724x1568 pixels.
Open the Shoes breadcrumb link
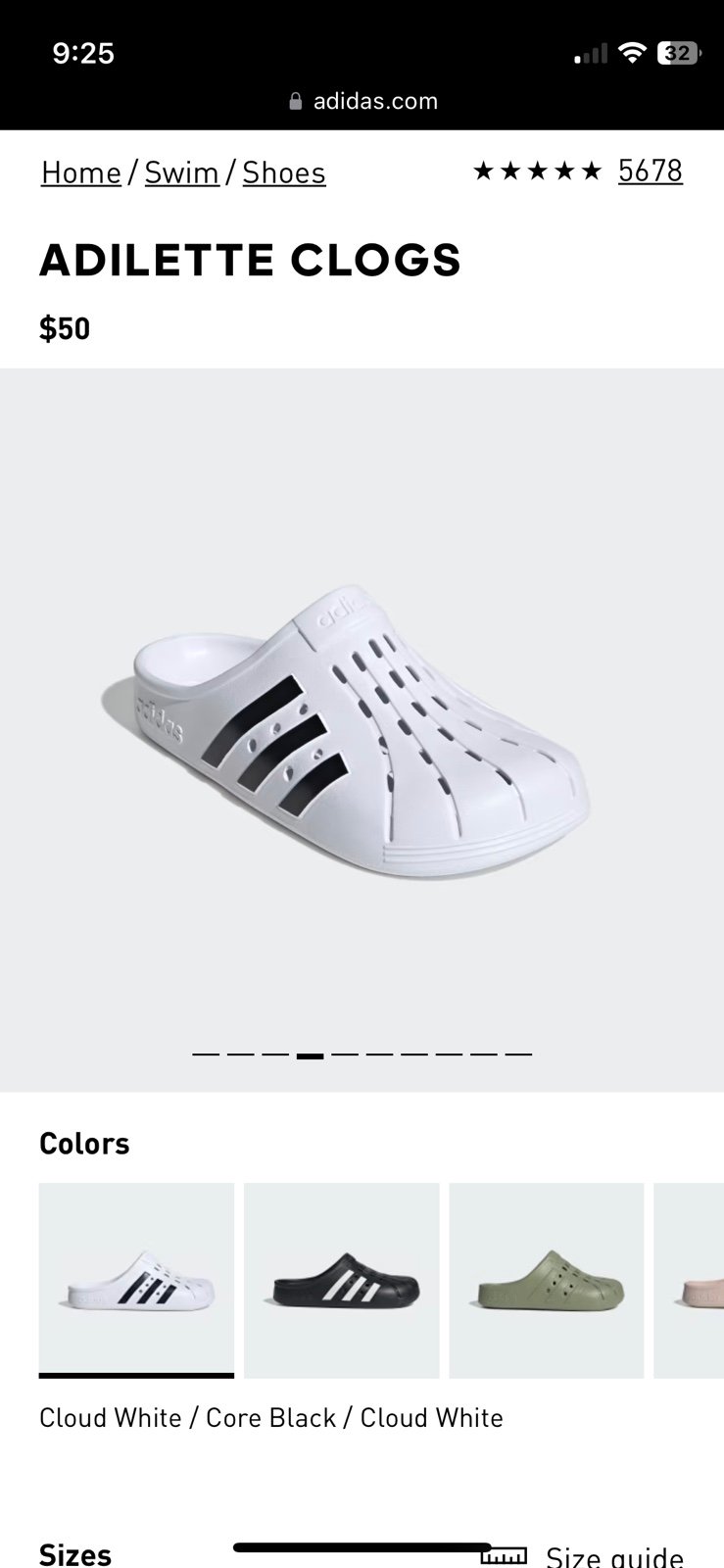(284, 172)
